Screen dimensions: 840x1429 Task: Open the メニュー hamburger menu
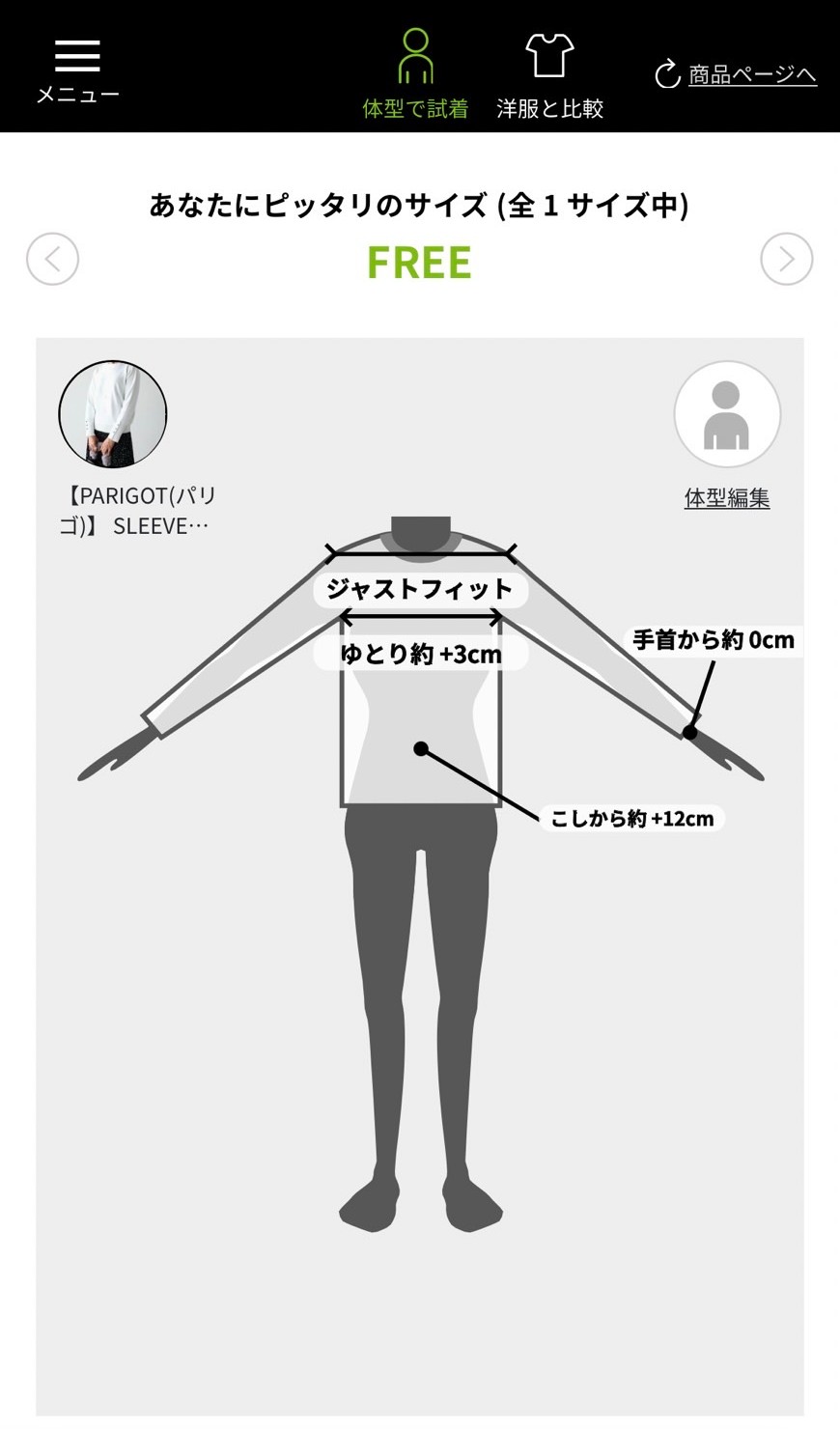(77, 70)
